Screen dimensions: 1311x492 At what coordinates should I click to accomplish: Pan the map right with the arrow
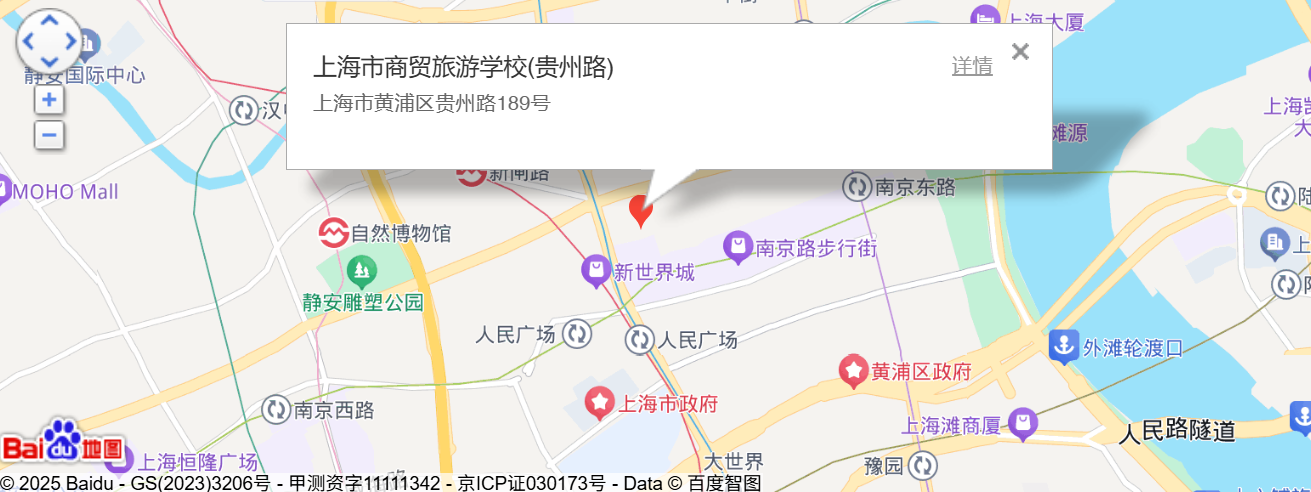pos(70,42)
